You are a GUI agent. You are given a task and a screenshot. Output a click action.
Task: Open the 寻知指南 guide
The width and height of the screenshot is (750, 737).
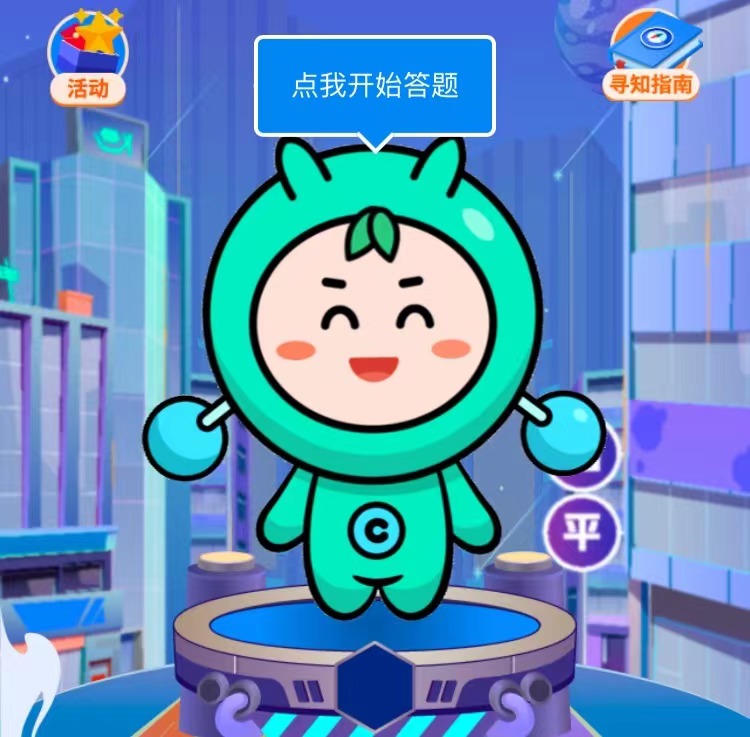coord(652,58)
